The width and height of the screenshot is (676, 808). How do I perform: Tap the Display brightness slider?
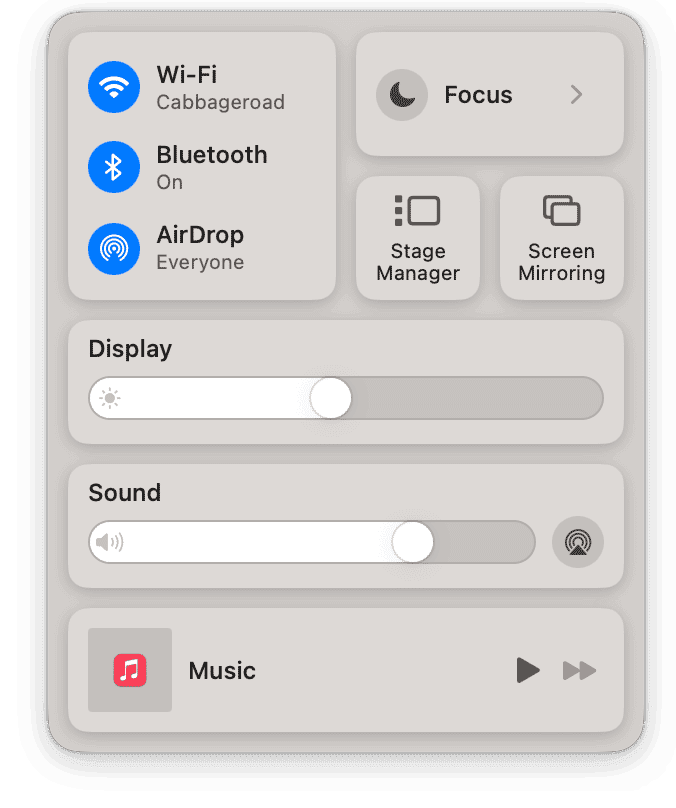[345, 398]
